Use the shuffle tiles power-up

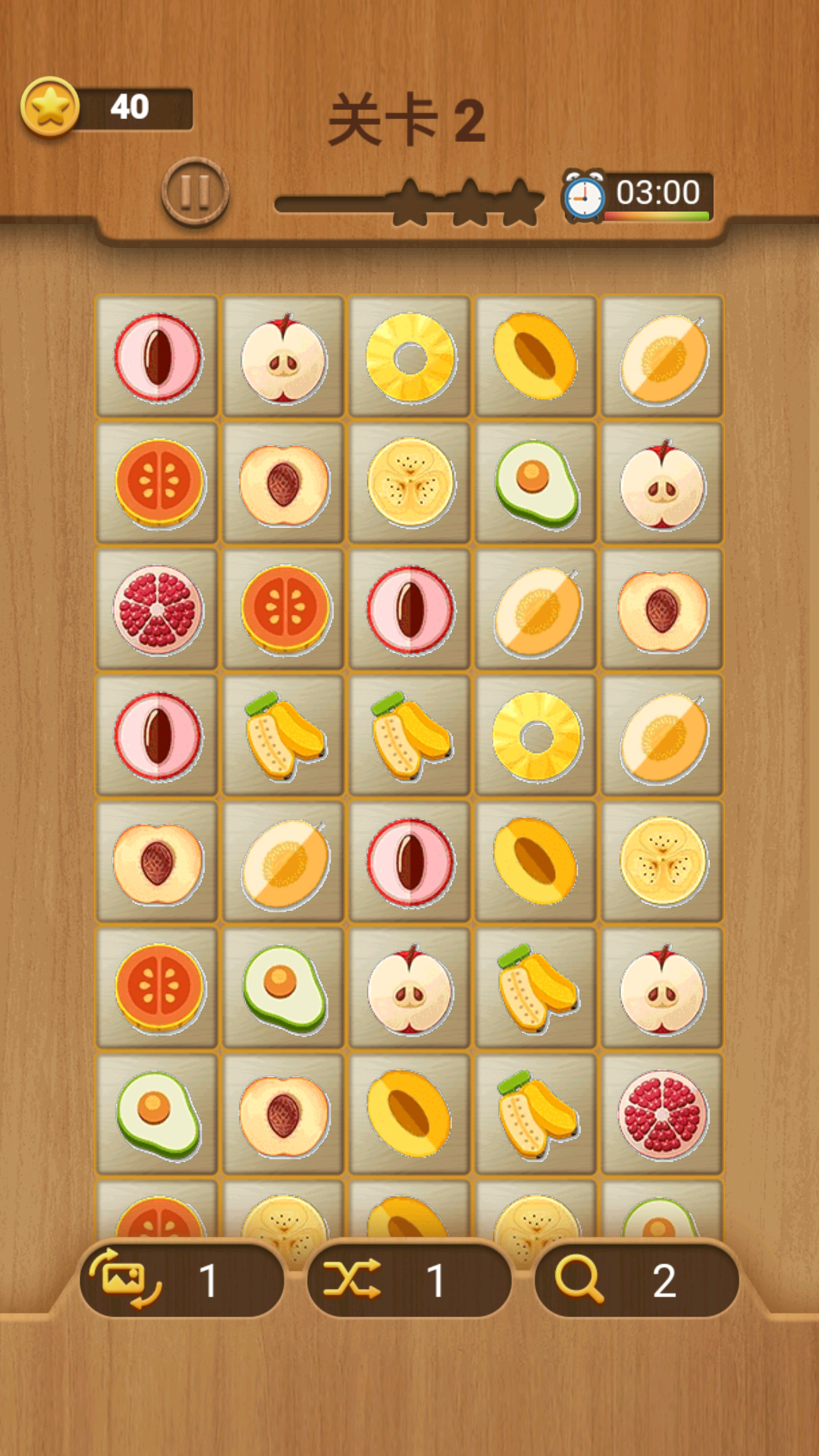[x=409, y=1279]
